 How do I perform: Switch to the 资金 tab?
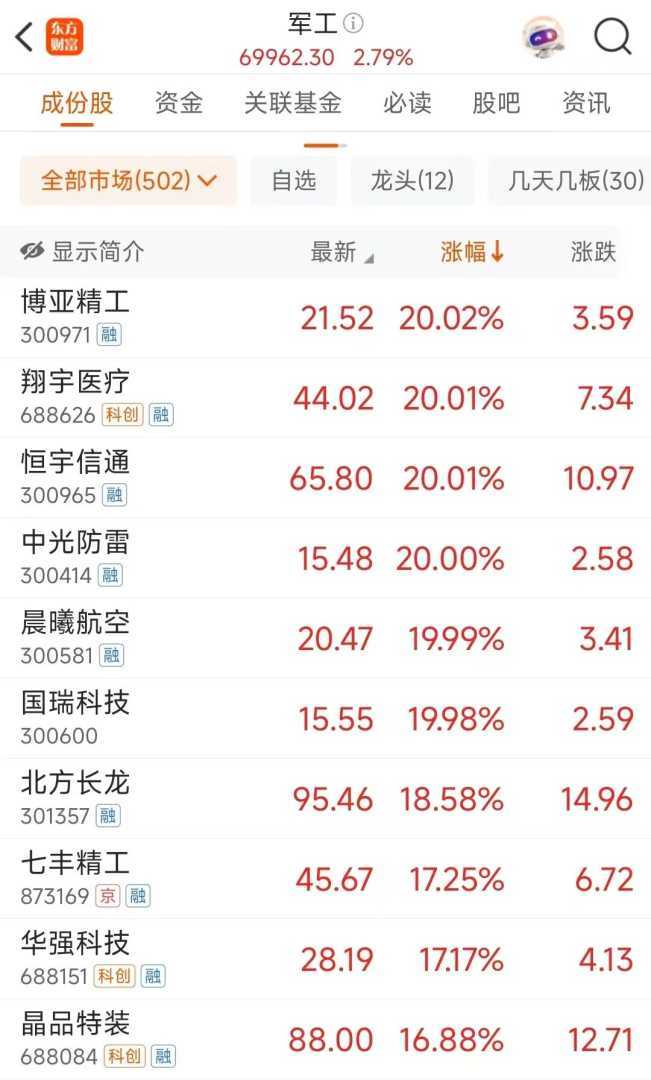click(179, 103)
